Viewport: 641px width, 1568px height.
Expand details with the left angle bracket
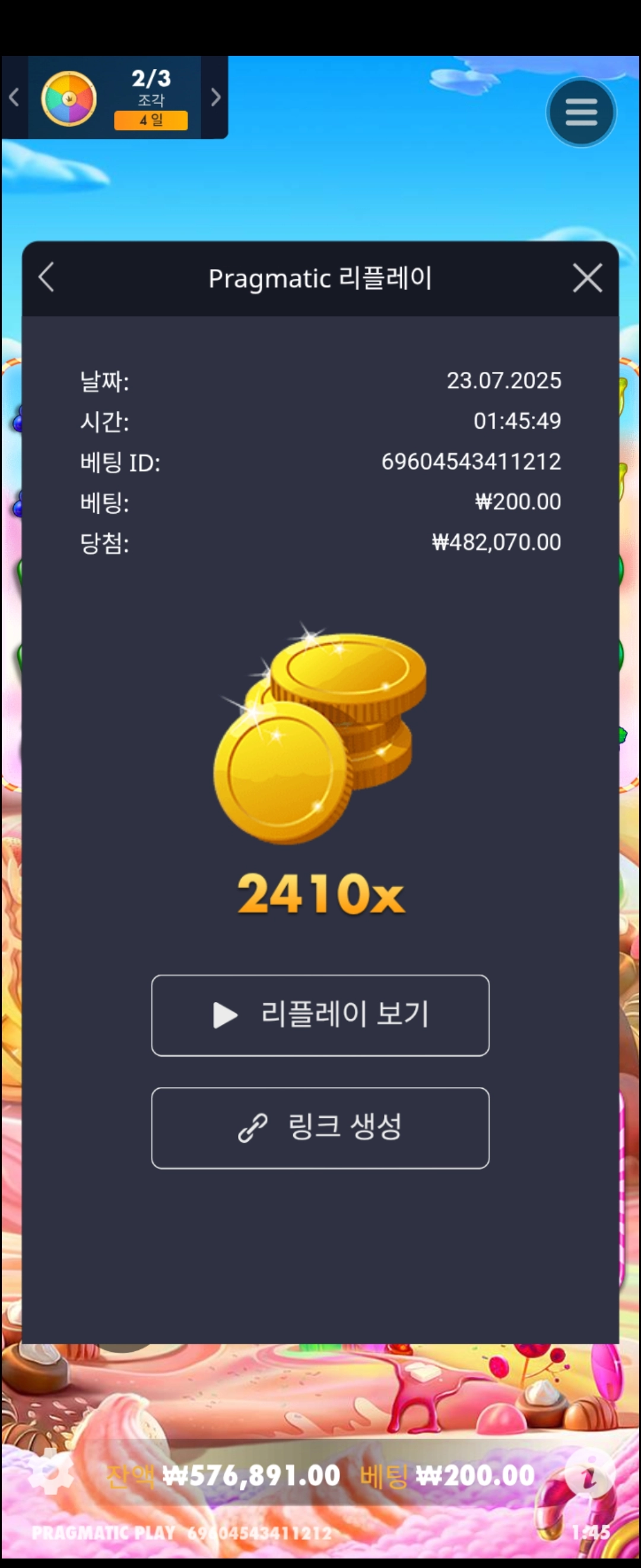pyautogui.click(x=46, y=277)
